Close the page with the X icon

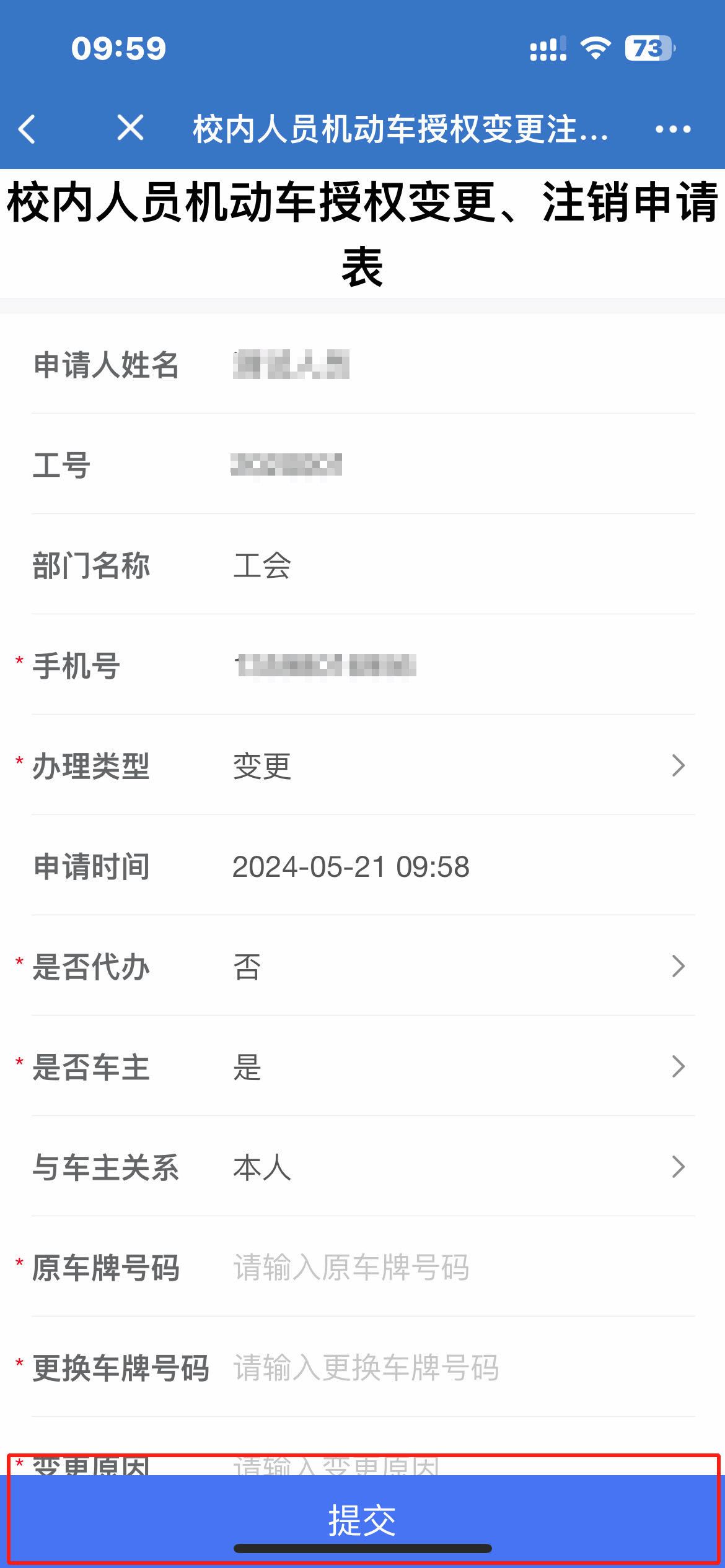(x=130, y=128)
